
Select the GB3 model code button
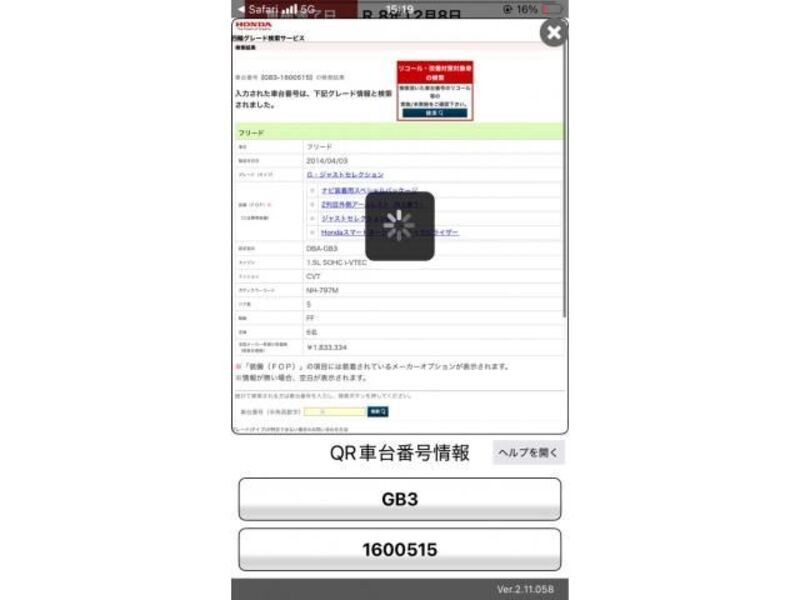(399, 499)
